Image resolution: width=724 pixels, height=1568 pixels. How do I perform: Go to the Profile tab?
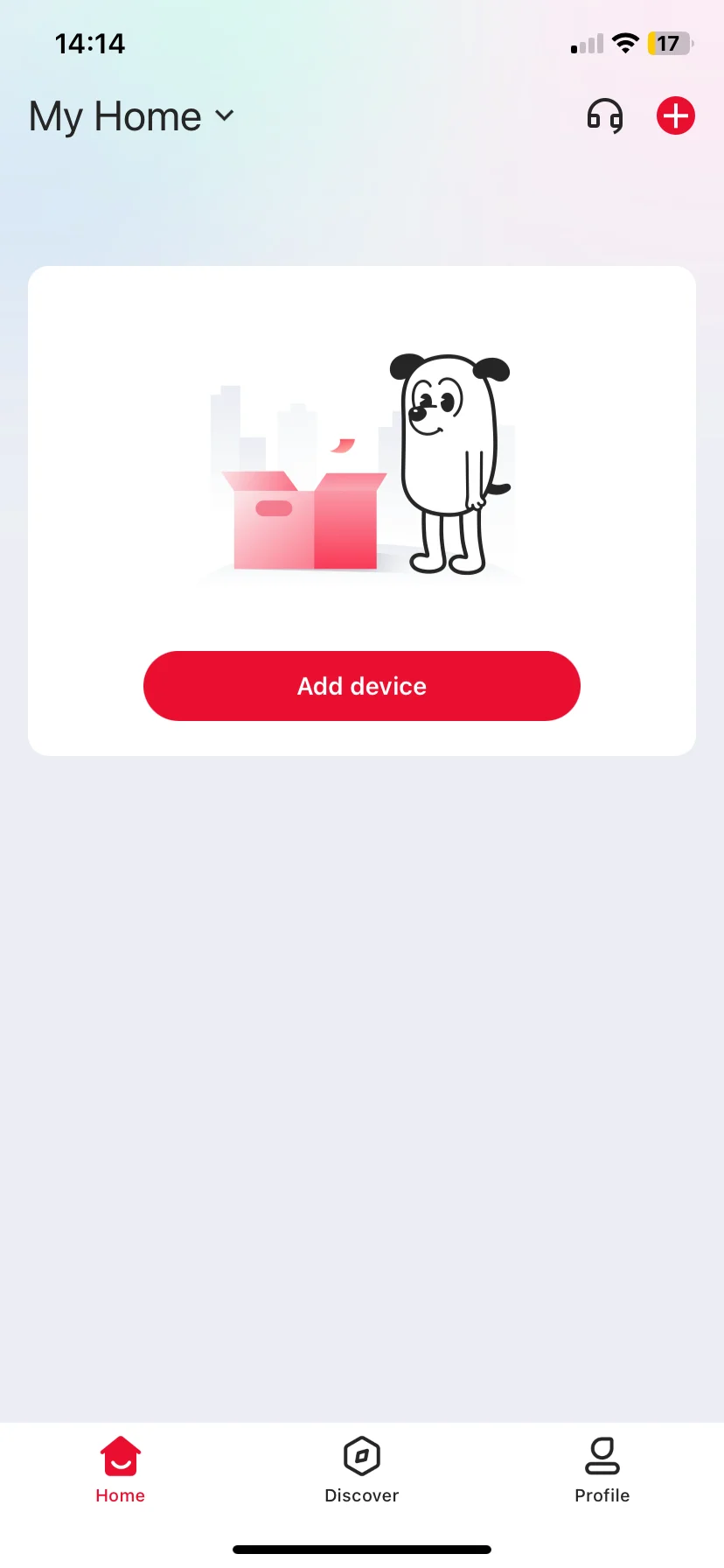tap(602, 1471)
